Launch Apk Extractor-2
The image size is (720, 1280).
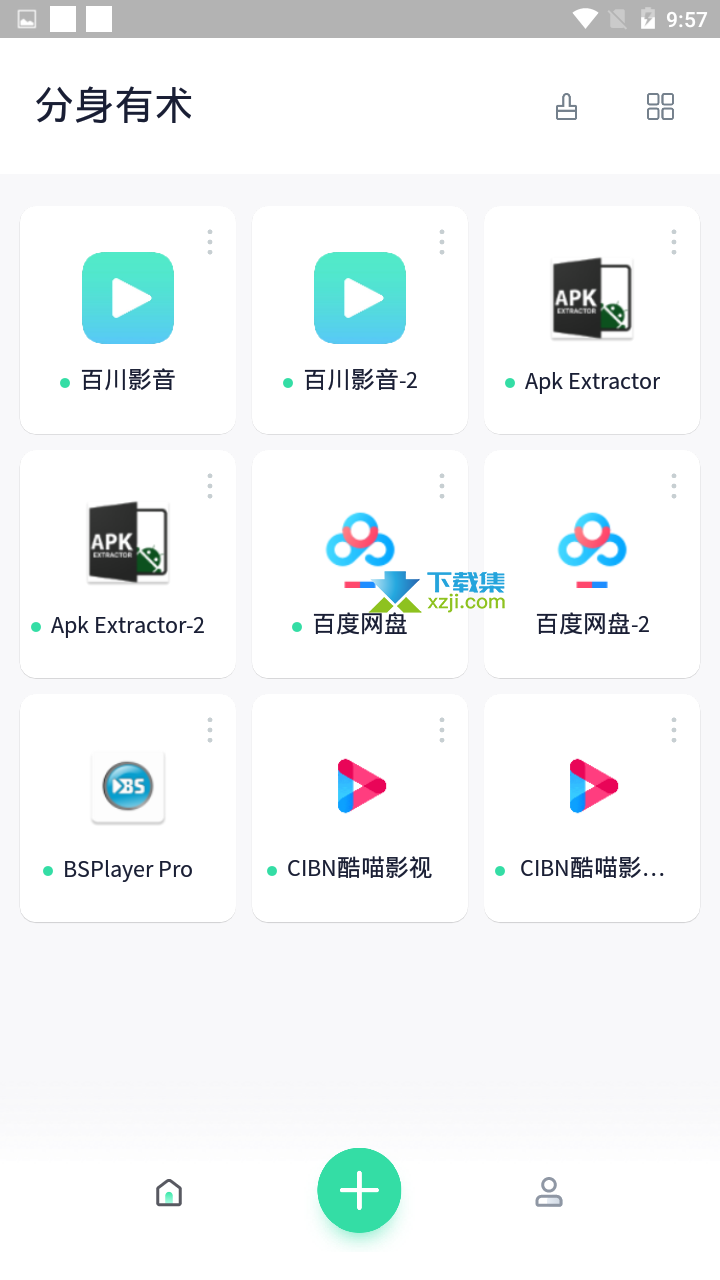click(128, 564)
